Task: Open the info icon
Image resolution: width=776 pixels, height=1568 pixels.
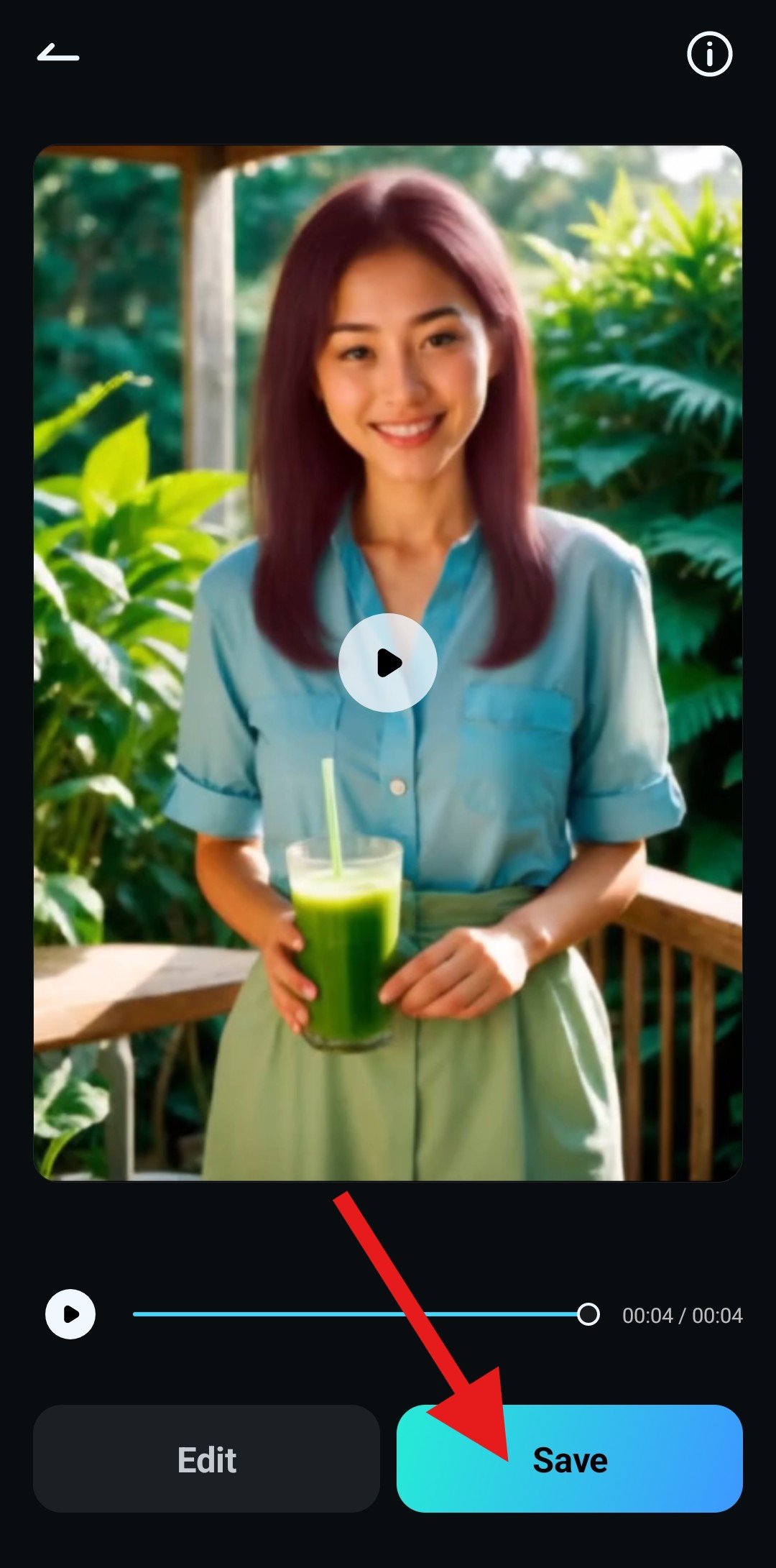Action: click(x=709, y=54)
